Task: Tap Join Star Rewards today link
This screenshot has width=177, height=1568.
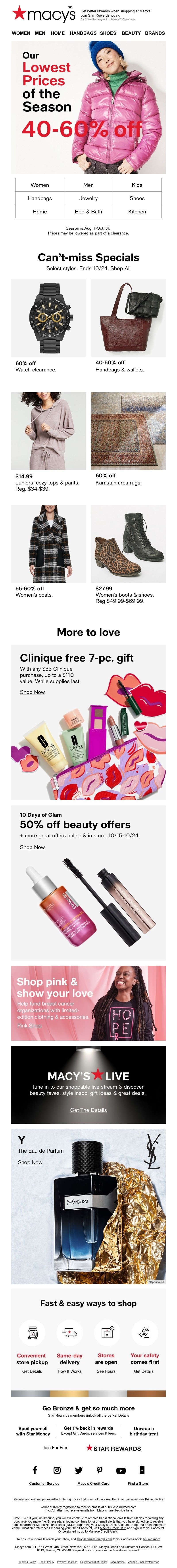Action: pyautogui.click(x=100, y=15)
